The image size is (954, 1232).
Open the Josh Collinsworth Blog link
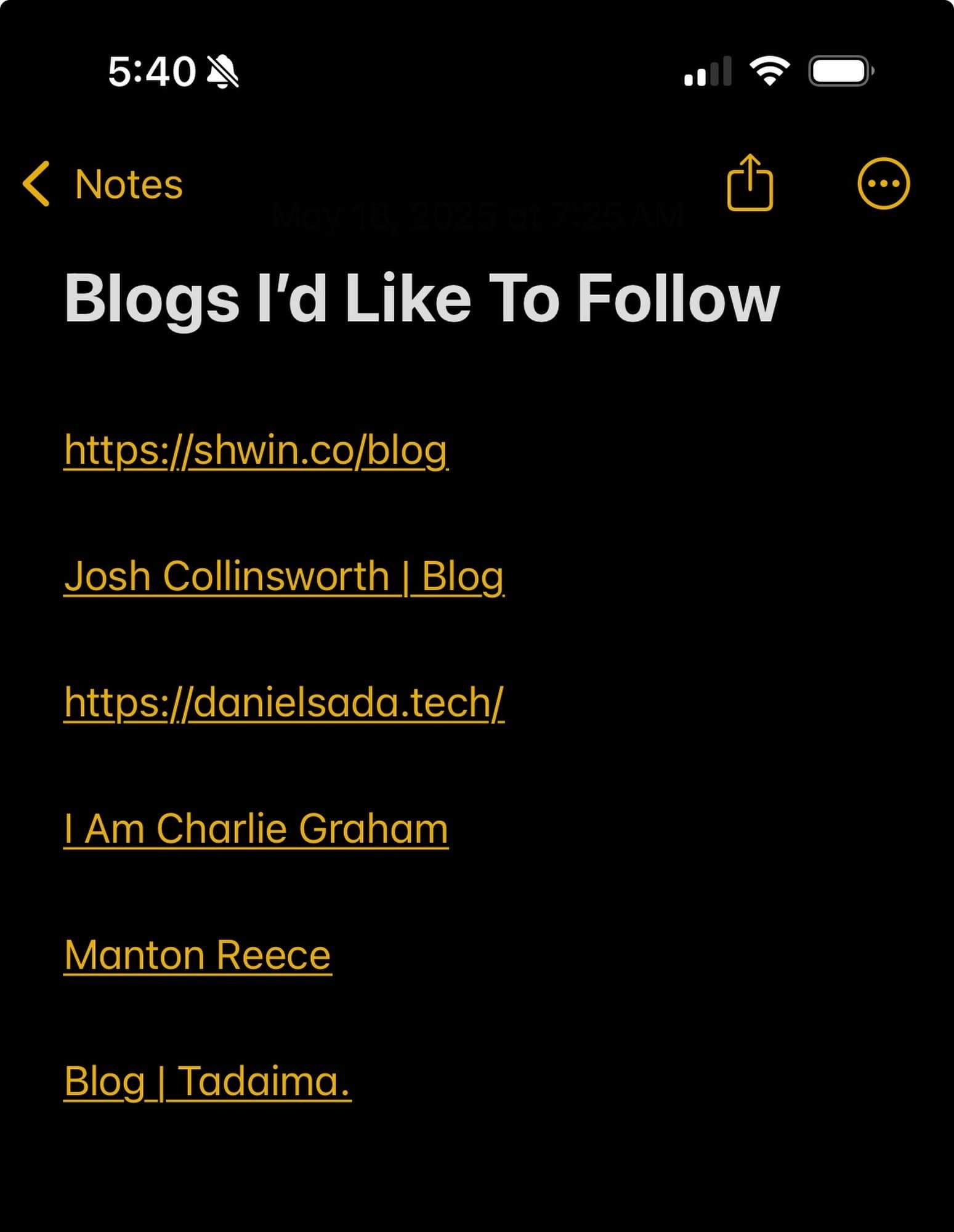(x=284, y=575)
